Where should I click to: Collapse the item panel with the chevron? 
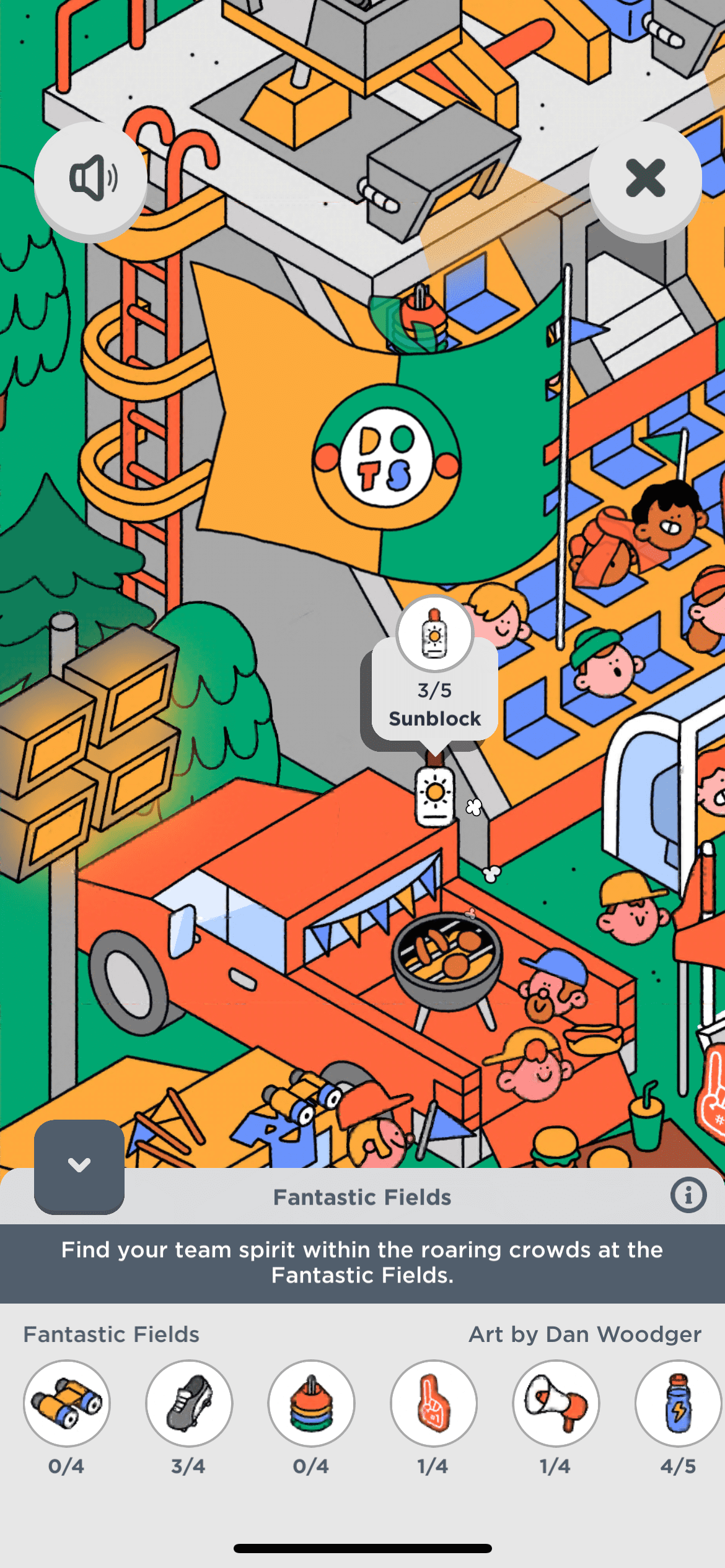click(79, 1165)
